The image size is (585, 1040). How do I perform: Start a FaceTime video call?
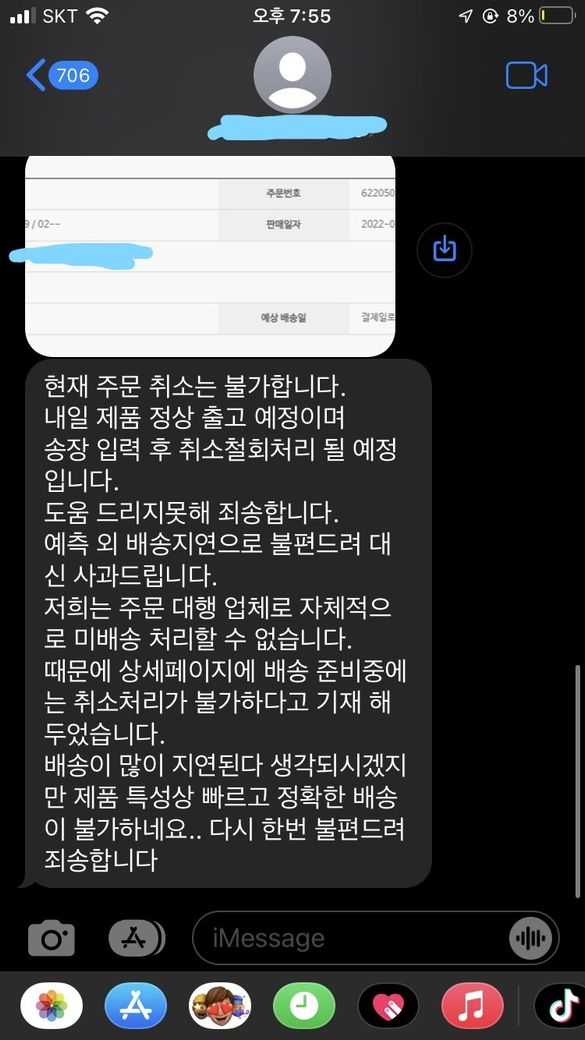(526, 76)
